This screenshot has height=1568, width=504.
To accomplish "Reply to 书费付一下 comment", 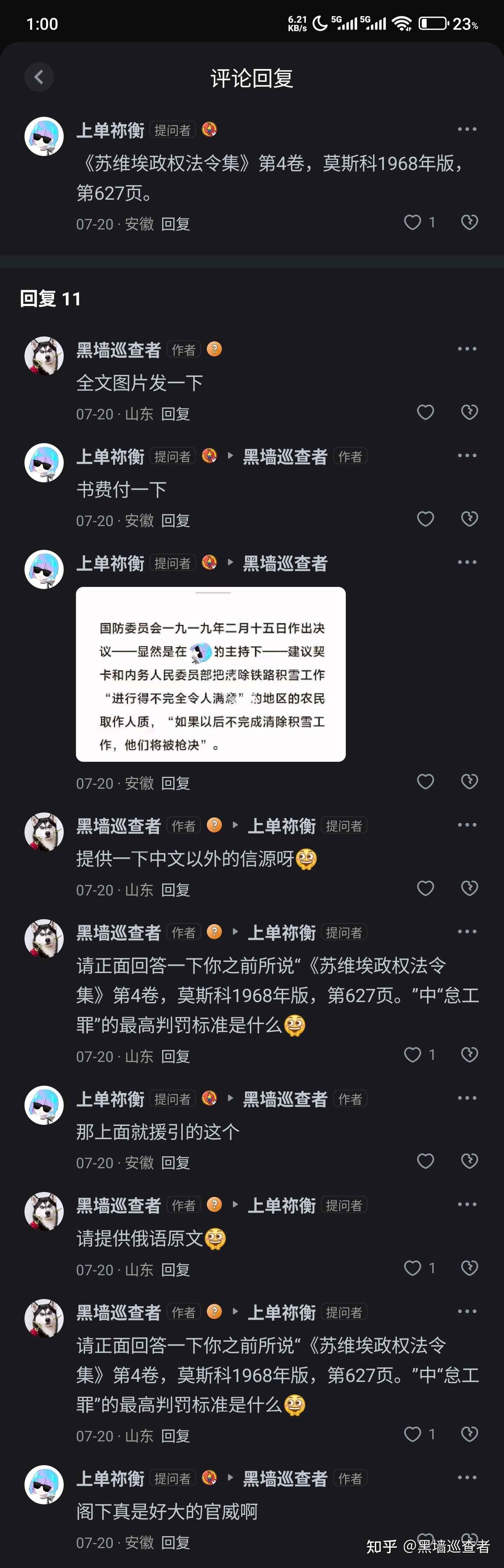I will 175,520.
